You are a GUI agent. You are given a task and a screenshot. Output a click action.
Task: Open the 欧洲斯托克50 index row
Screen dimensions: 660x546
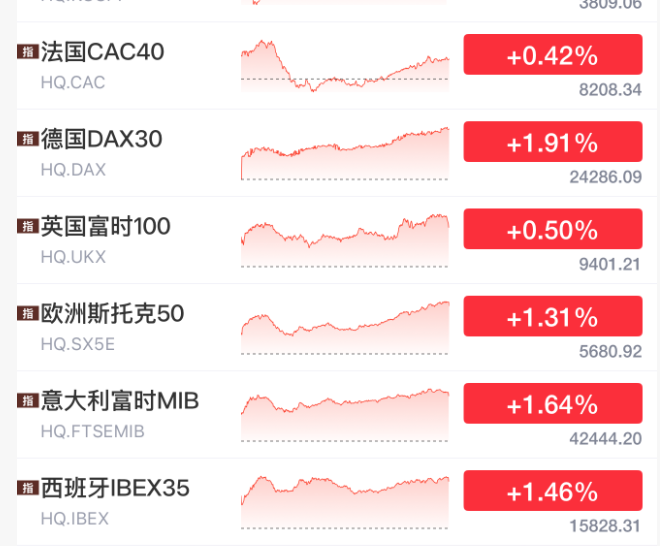point(112,314)
